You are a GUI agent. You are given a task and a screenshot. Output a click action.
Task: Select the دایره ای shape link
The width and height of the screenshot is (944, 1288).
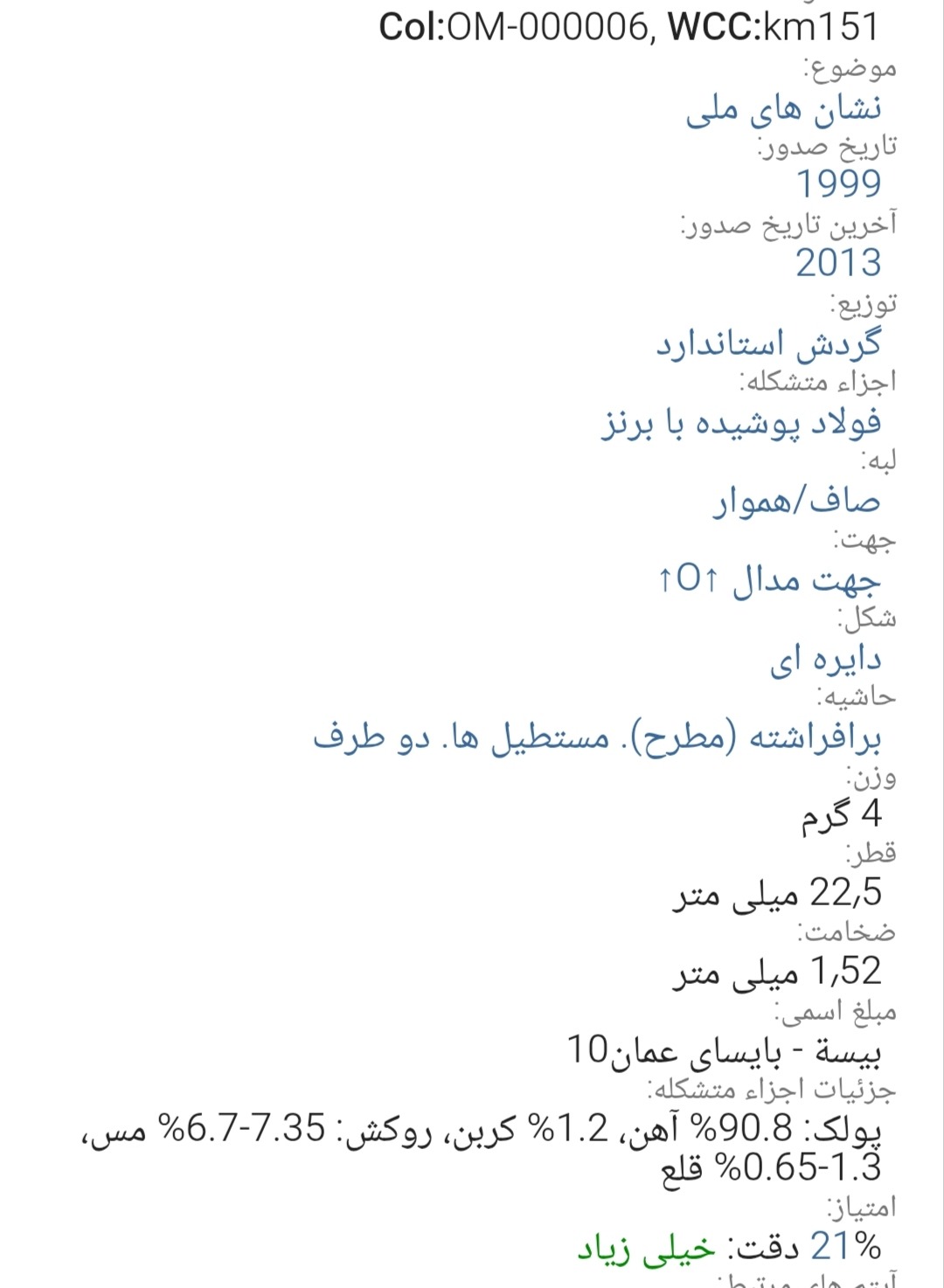[x=825, y=659]
